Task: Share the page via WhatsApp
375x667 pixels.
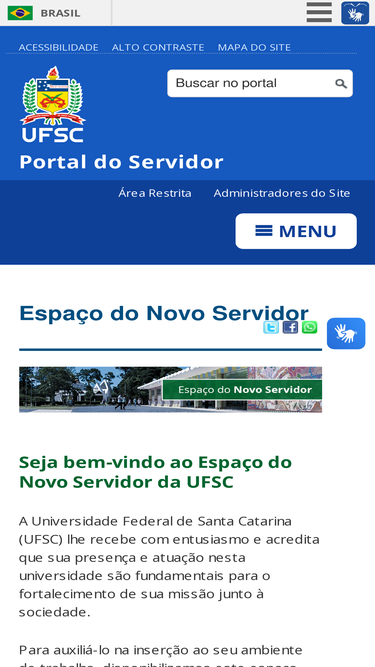Action: pos(310,327)
